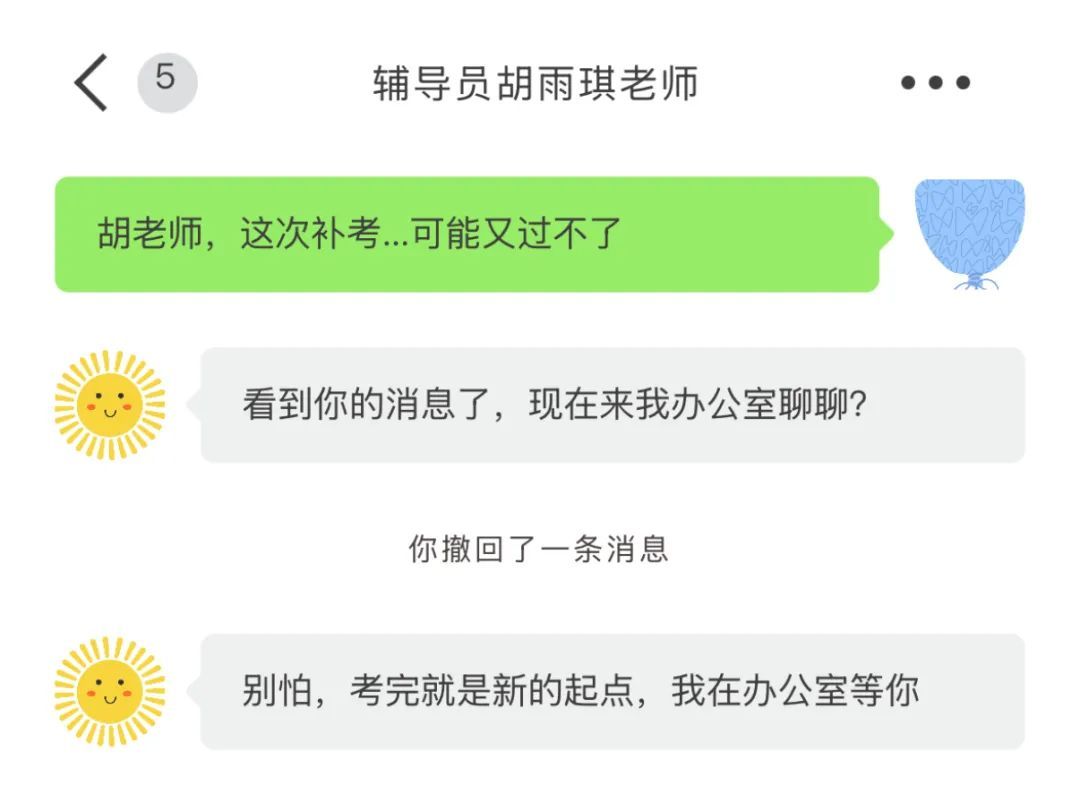1080x794 pixels.
Task: Open the three-dot chat options menu
Action: coord(935,83)
